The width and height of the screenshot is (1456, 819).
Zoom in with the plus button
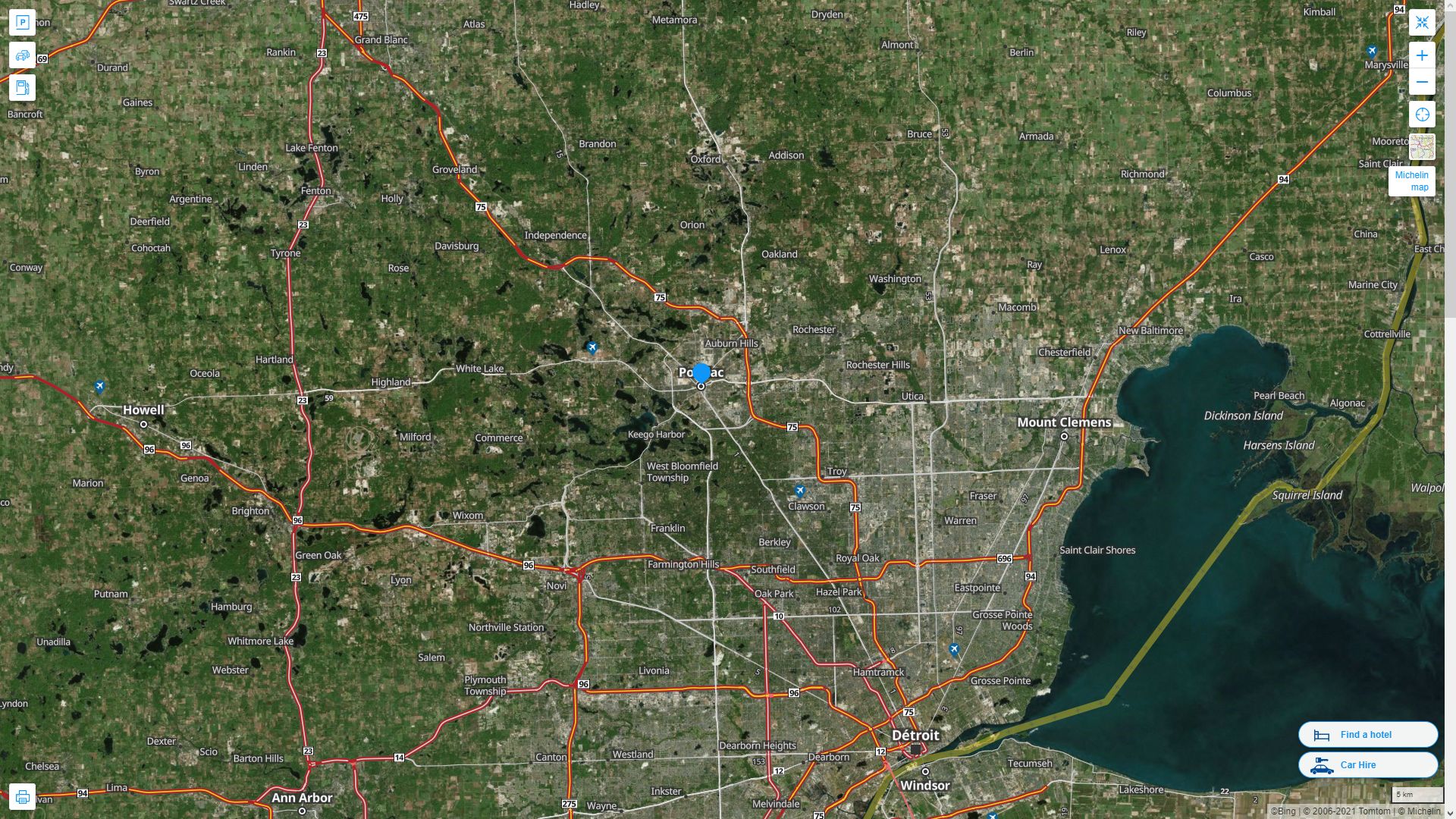[x=1422, y=55]
